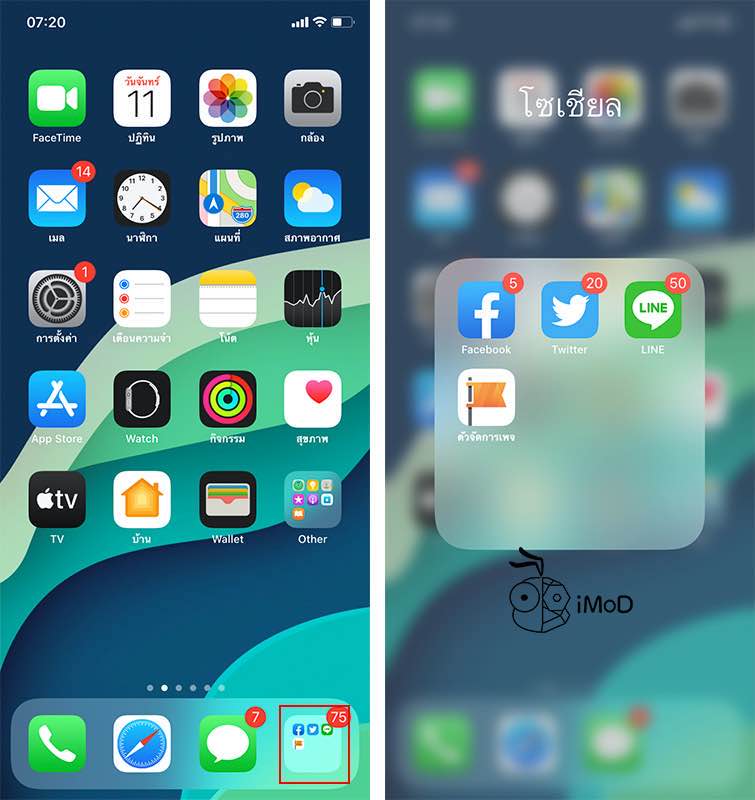This screenshot has width=755, height=800.
Task: Open the Camera app
Action: point(312,98)
